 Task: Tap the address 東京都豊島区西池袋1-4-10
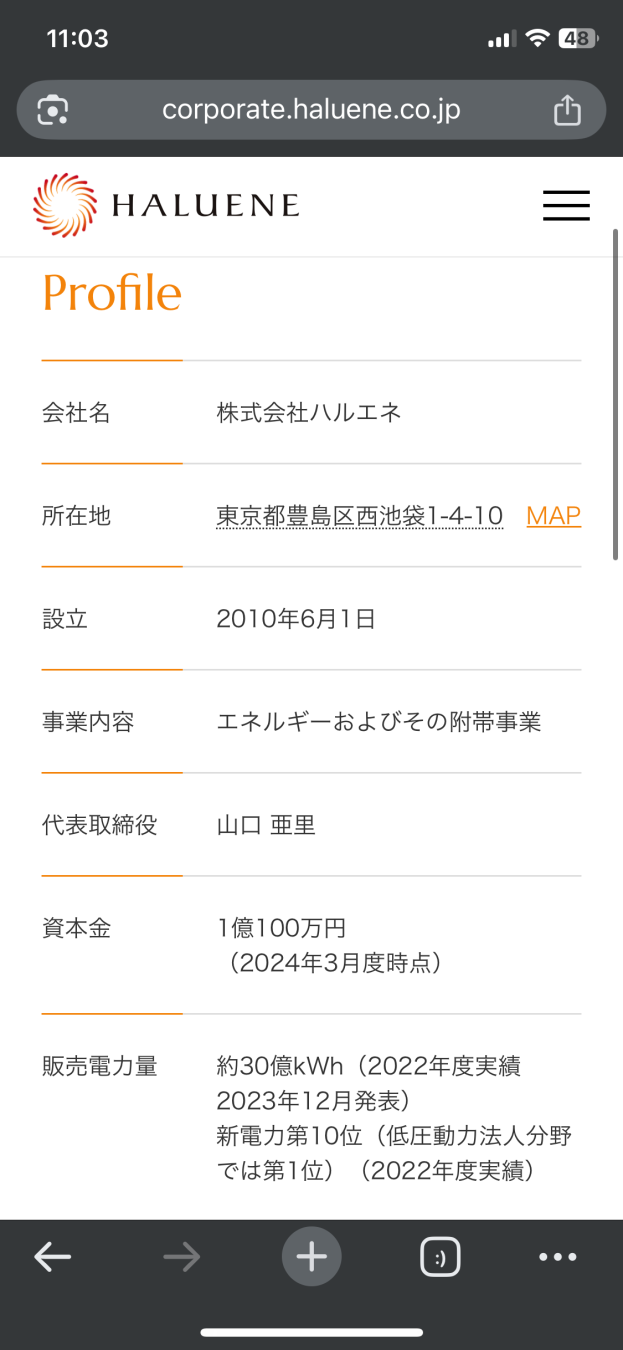360,516
